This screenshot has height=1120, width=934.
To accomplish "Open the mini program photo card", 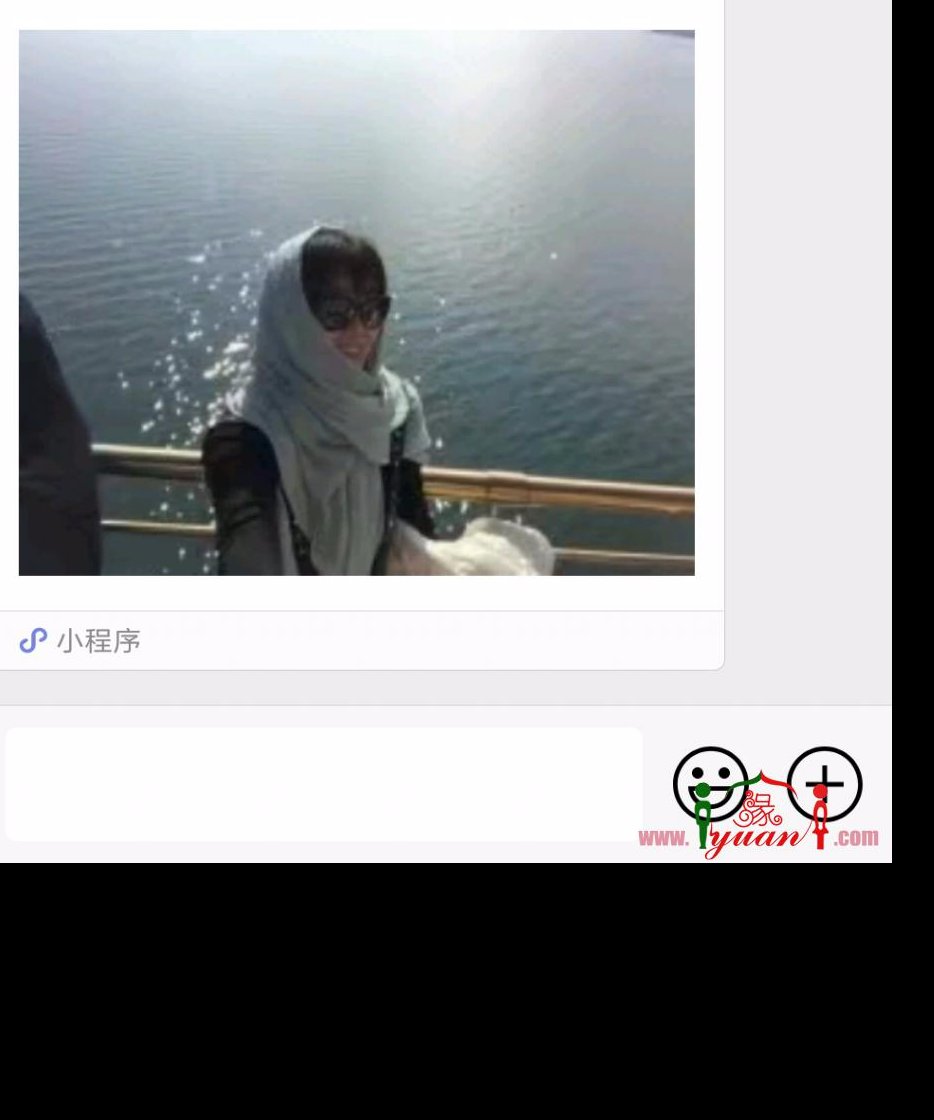I will 356,302.
